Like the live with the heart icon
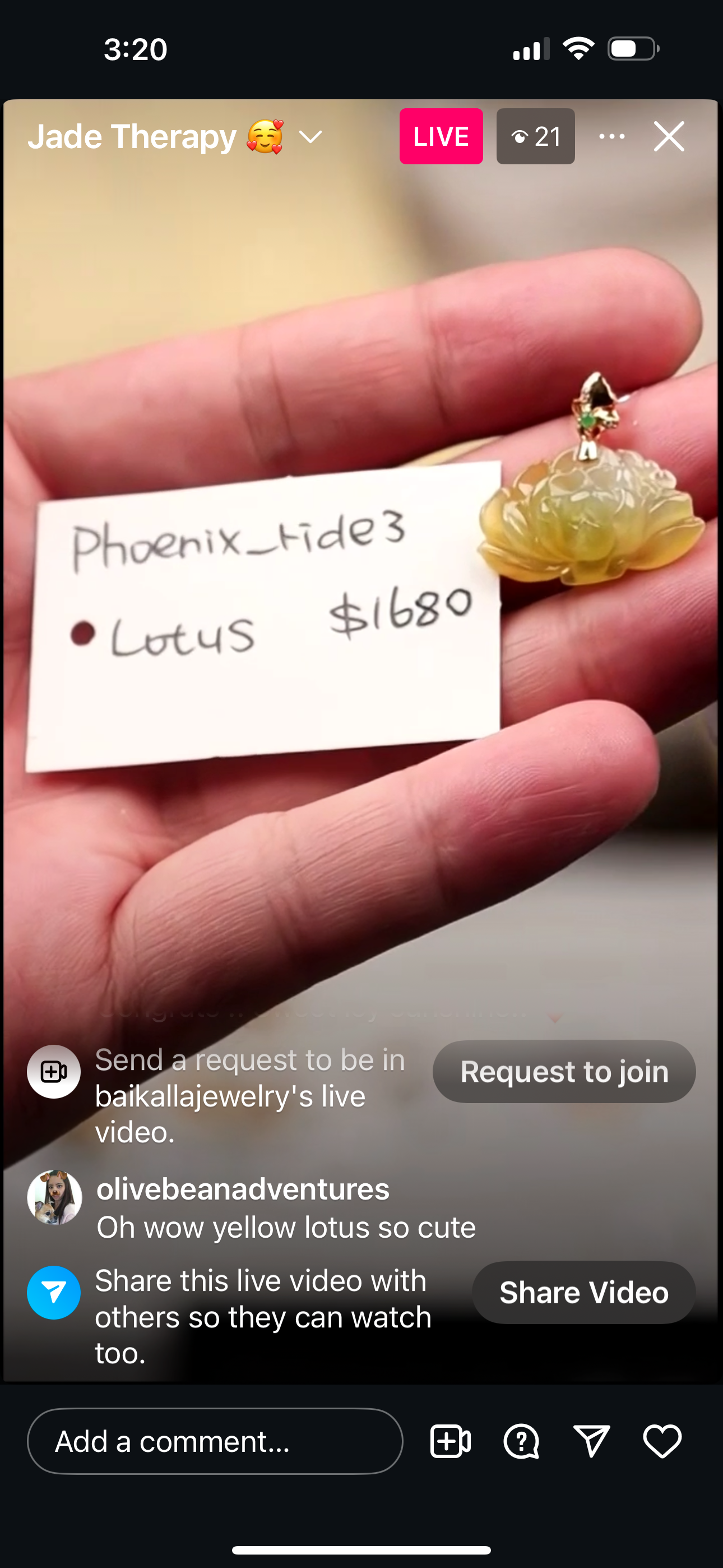Image resolution: width=723 pixels, height=1568 pixels. pyautogui.click(x=662, y=1441)
